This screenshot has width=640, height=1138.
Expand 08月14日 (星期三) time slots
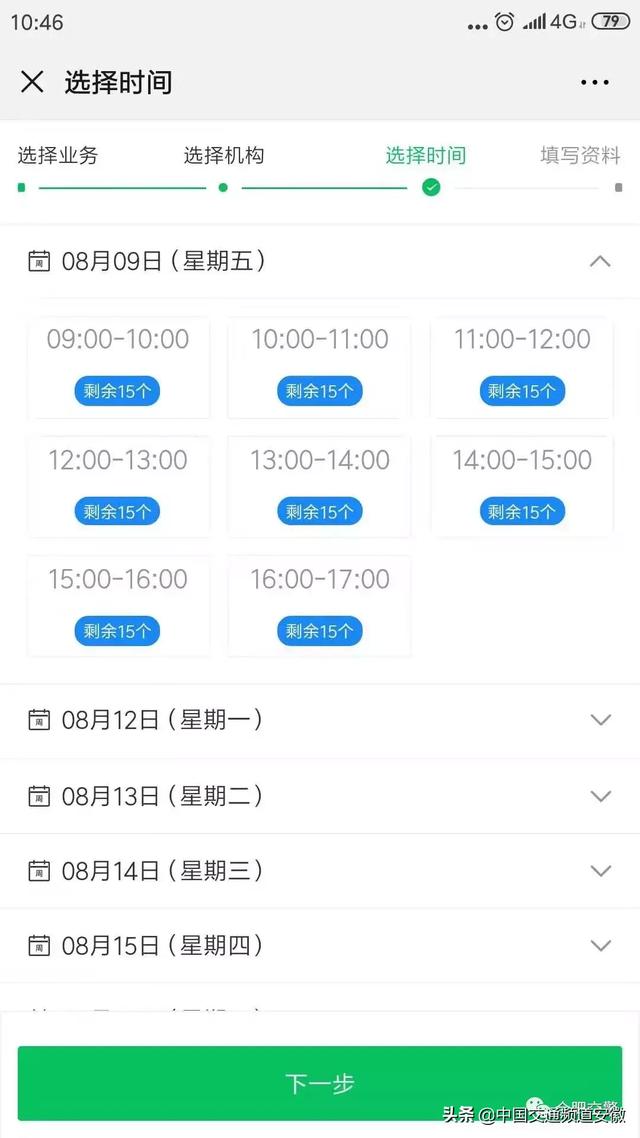click(x=320, y=871)
